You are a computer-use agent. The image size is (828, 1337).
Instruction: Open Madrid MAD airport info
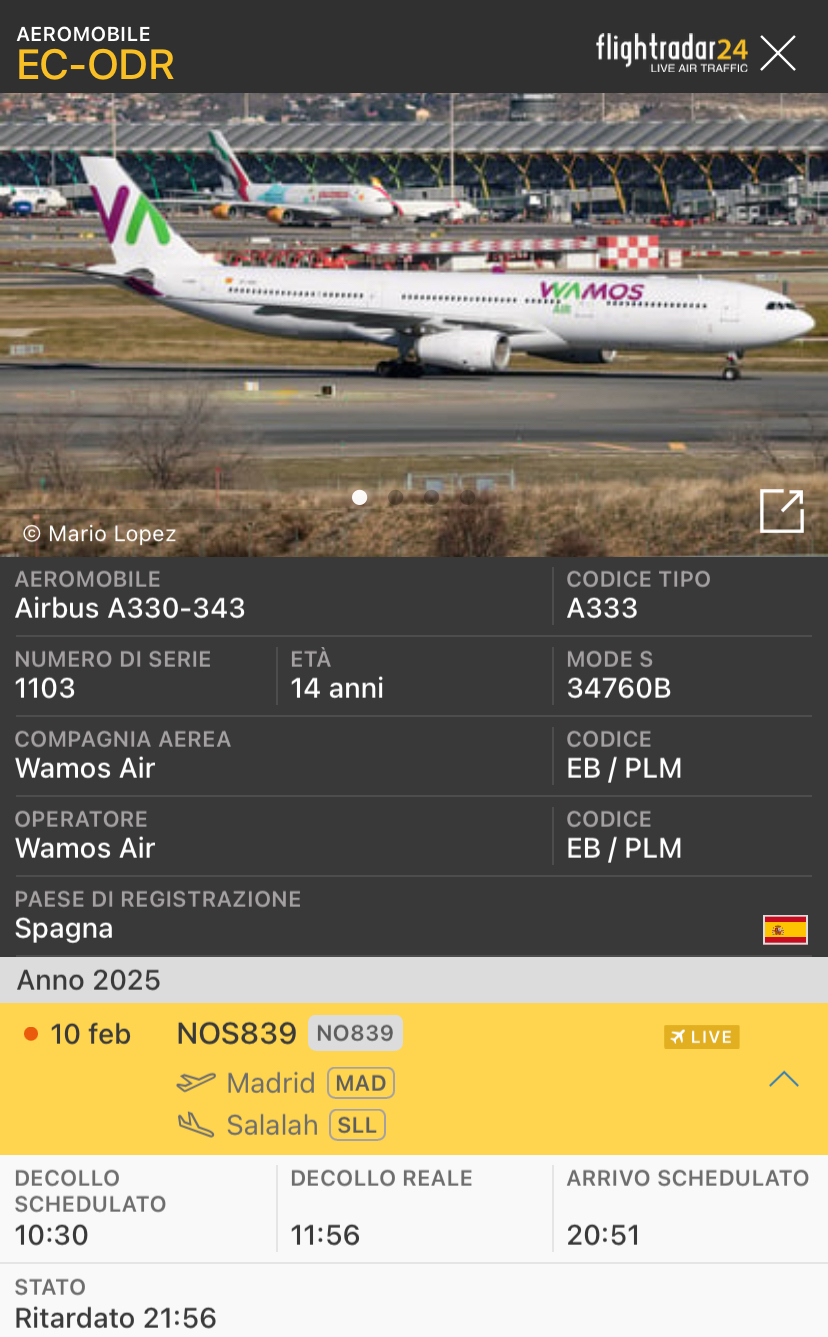pos(361,1083)
